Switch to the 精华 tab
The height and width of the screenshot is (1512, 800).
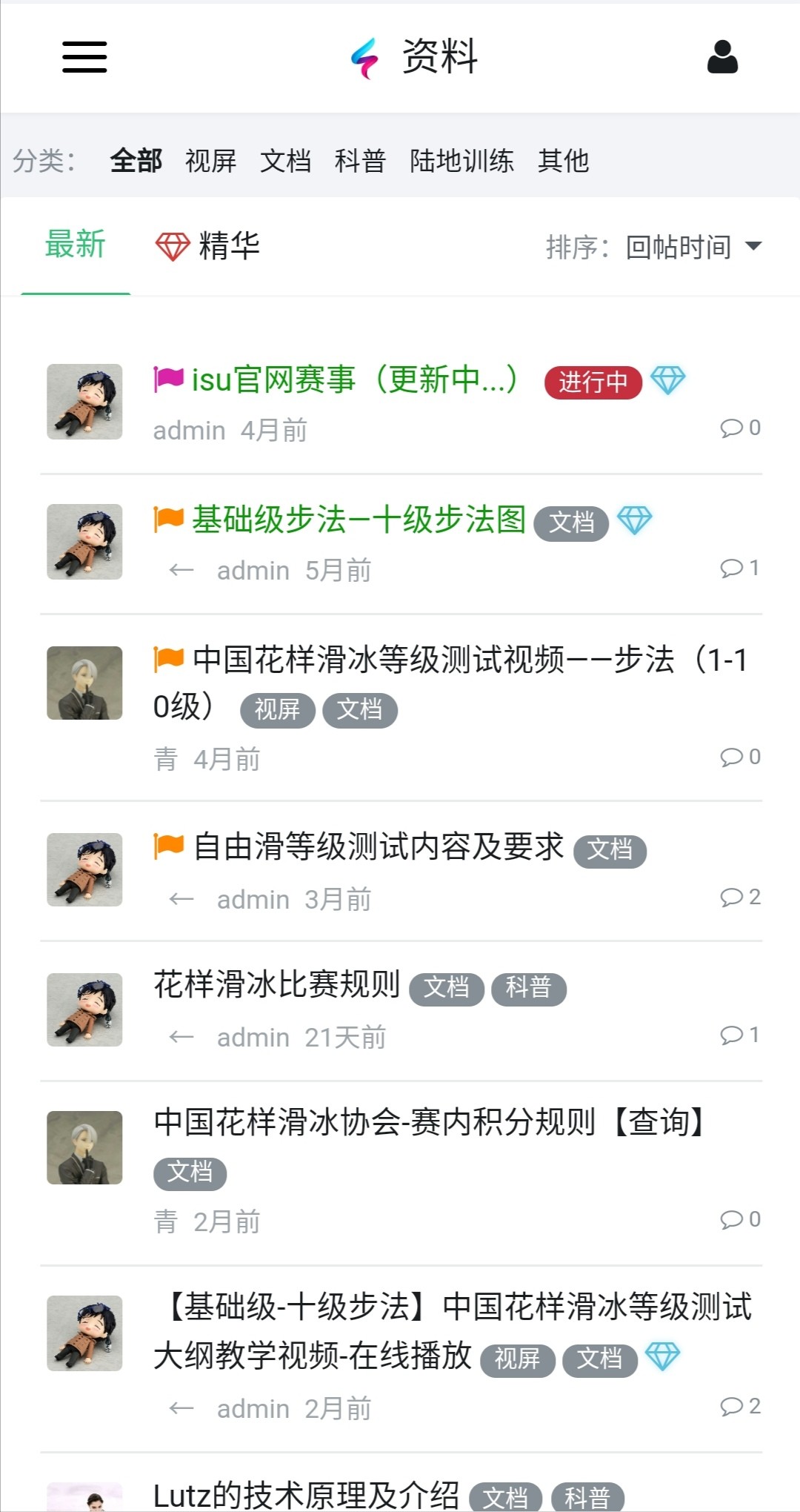point(209,246)
